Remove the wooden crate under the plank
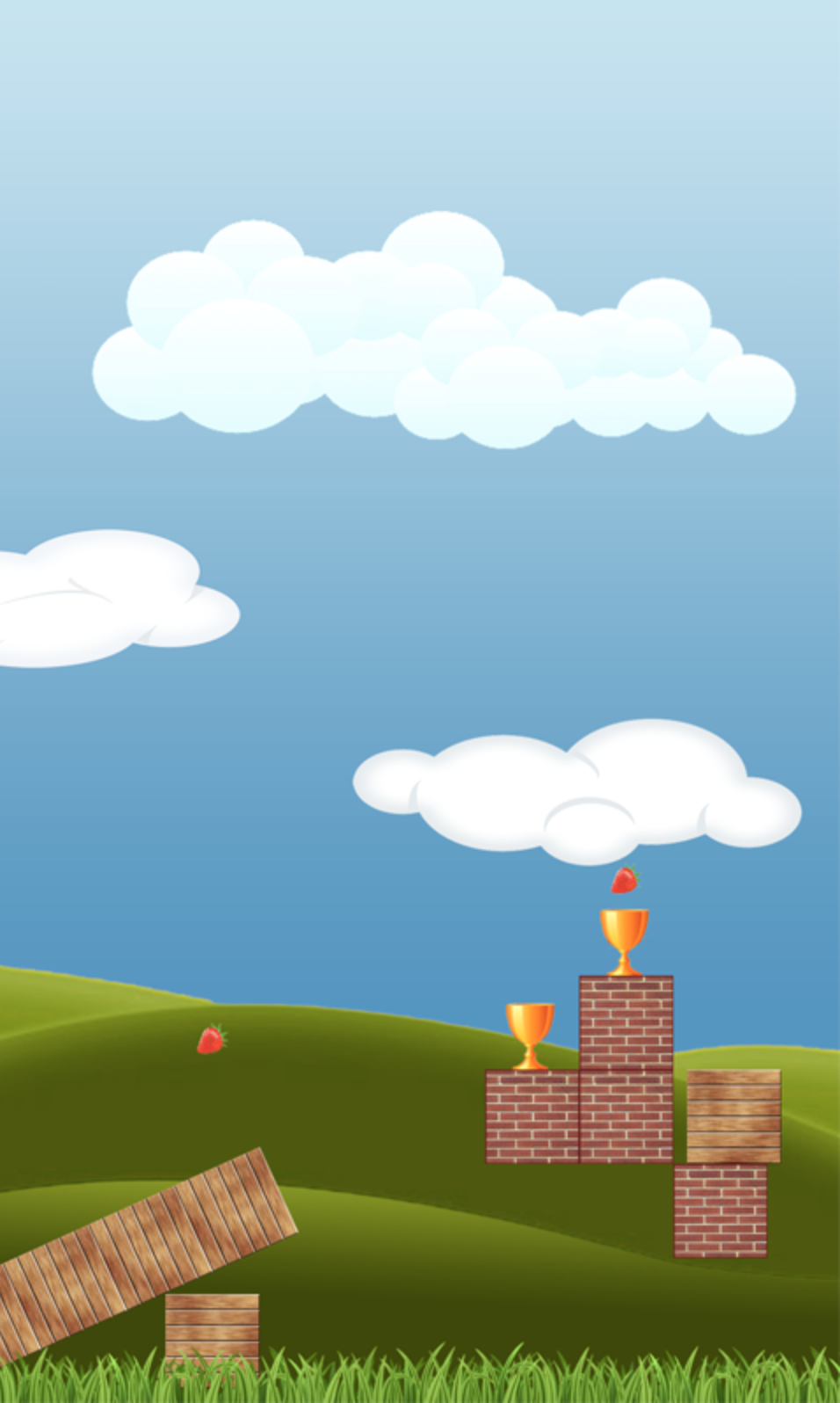 [212, 1329]
